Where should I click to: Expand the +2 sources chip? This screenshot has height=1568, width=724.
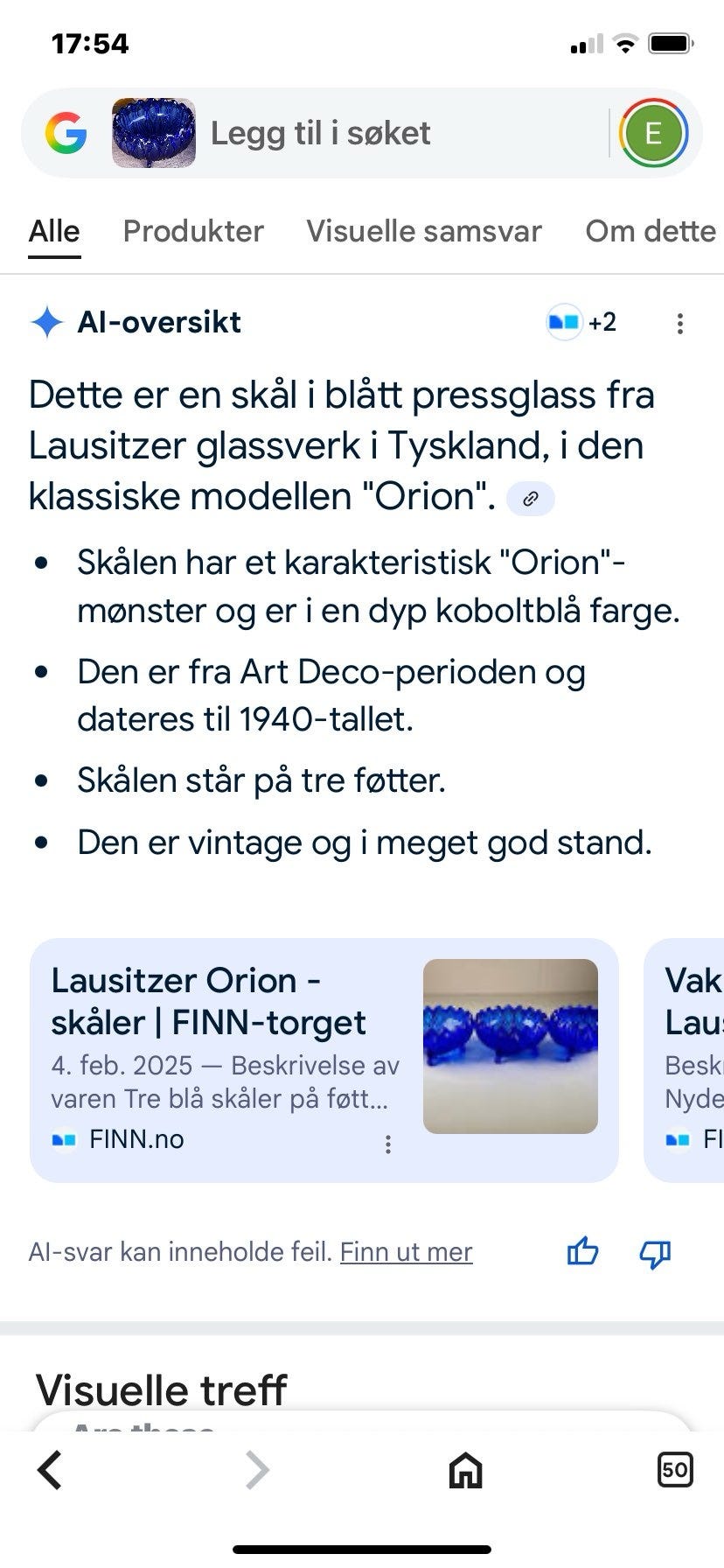click(580, 322)
